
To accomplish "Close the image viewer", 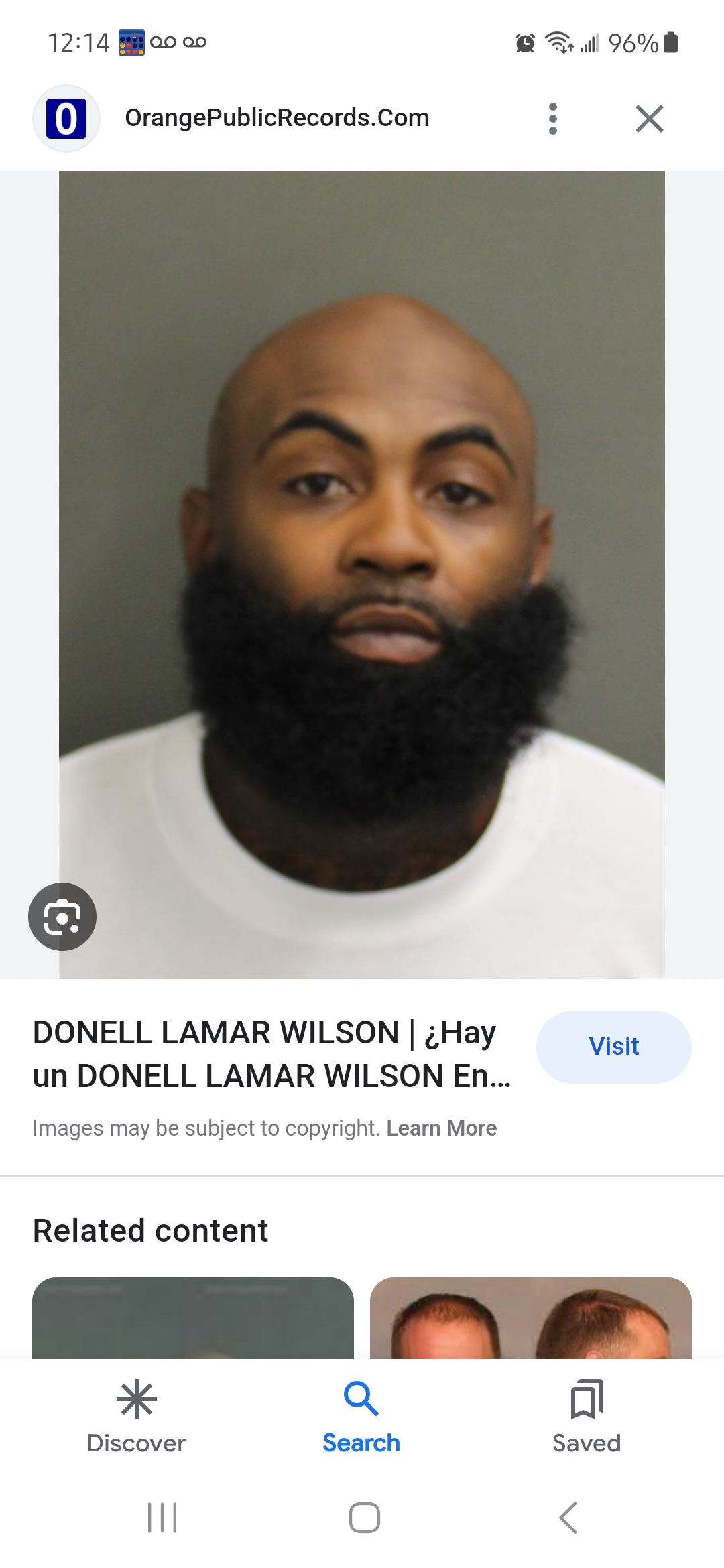I will pos(649,119).
